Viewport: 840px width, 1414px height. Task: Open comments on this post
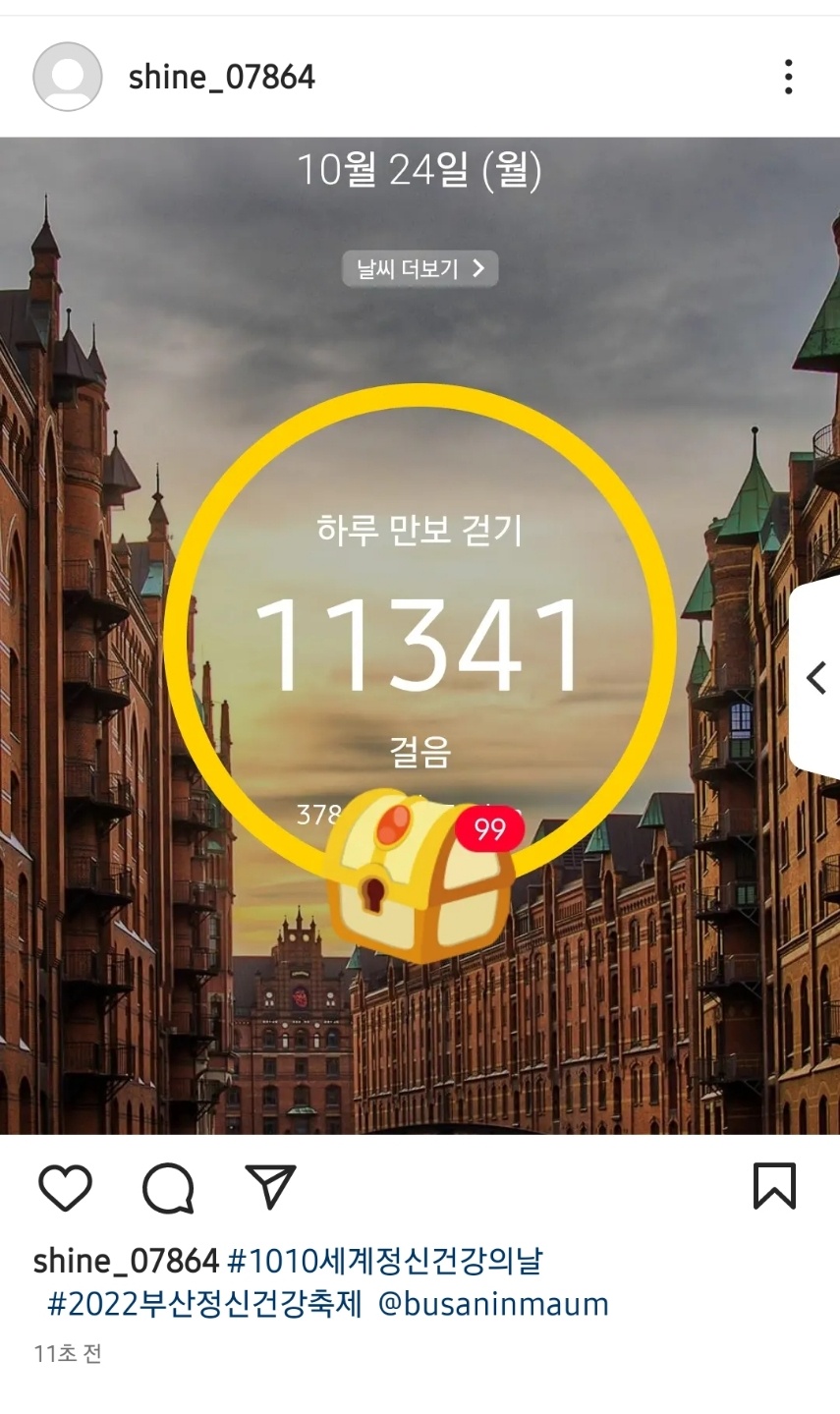coord(168,1188)
